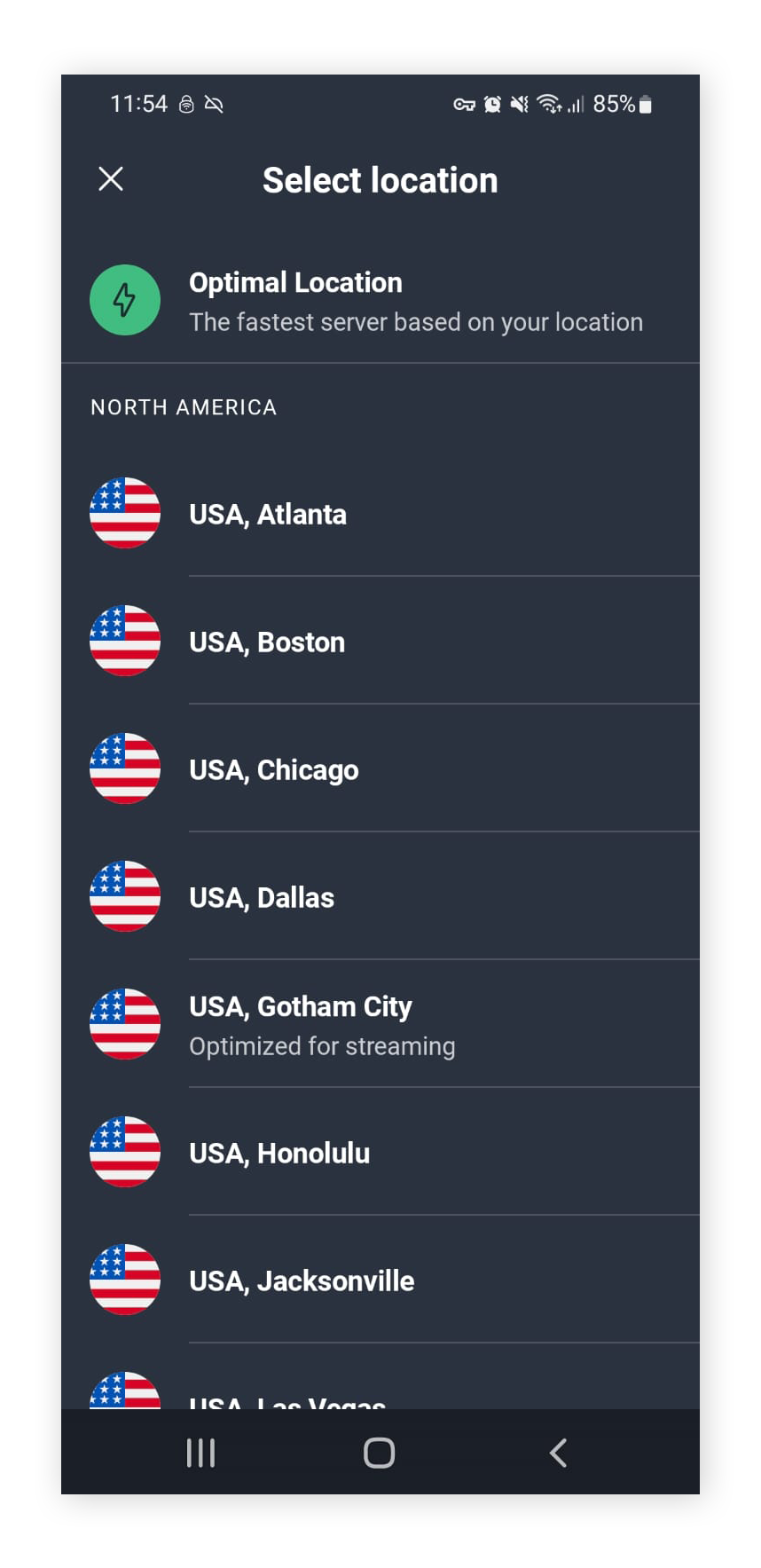
Task: Tap the Wi-Fi icon in the status bar
Action: pyautogui.click(x=552, y=104)
